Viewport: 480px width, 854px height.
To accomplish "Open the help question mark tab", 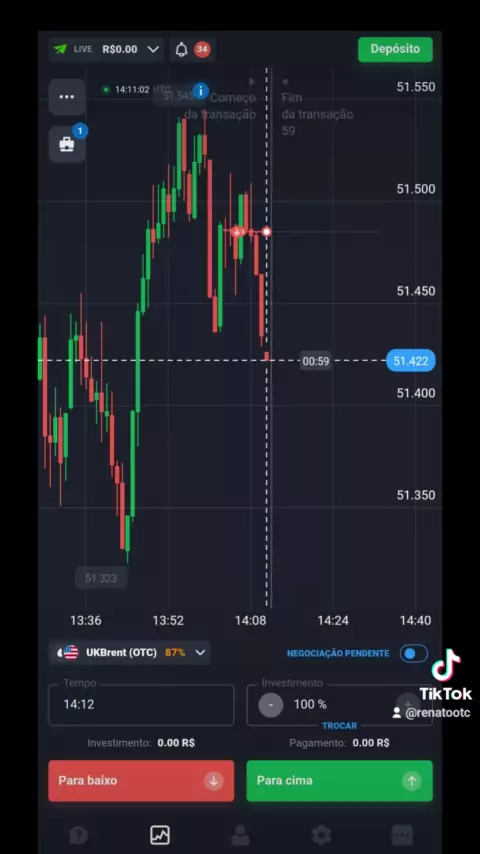I will pyautogui.click(x=78, y=835).
